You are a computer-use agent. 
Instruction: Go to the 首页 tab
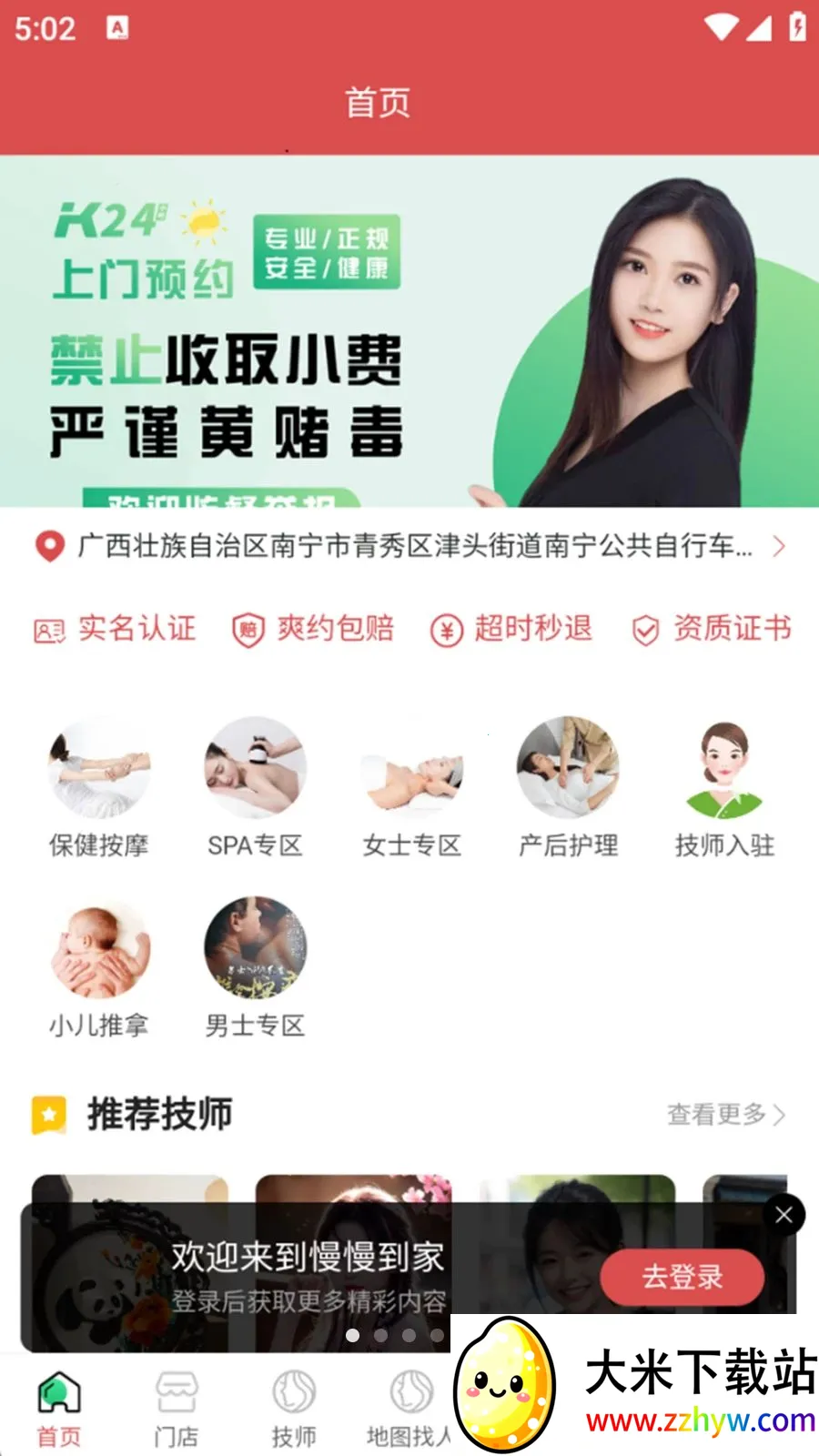point(59,1410)
